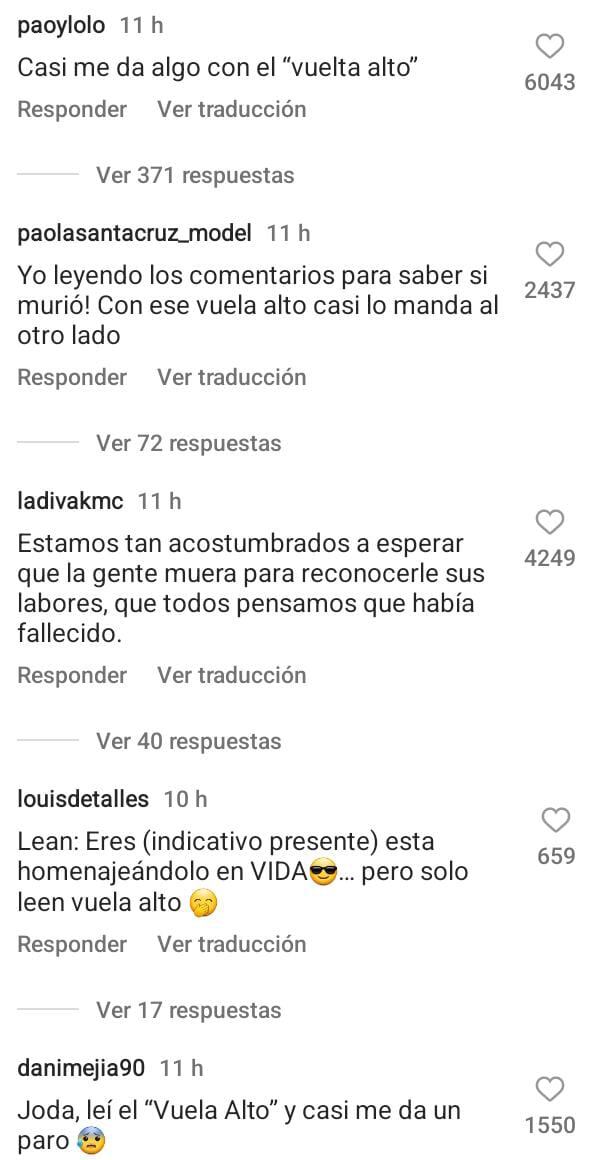See translation of ladivakmc's comment
Image resolution: width=614 pixels, height=1160 pixels.
231,675
